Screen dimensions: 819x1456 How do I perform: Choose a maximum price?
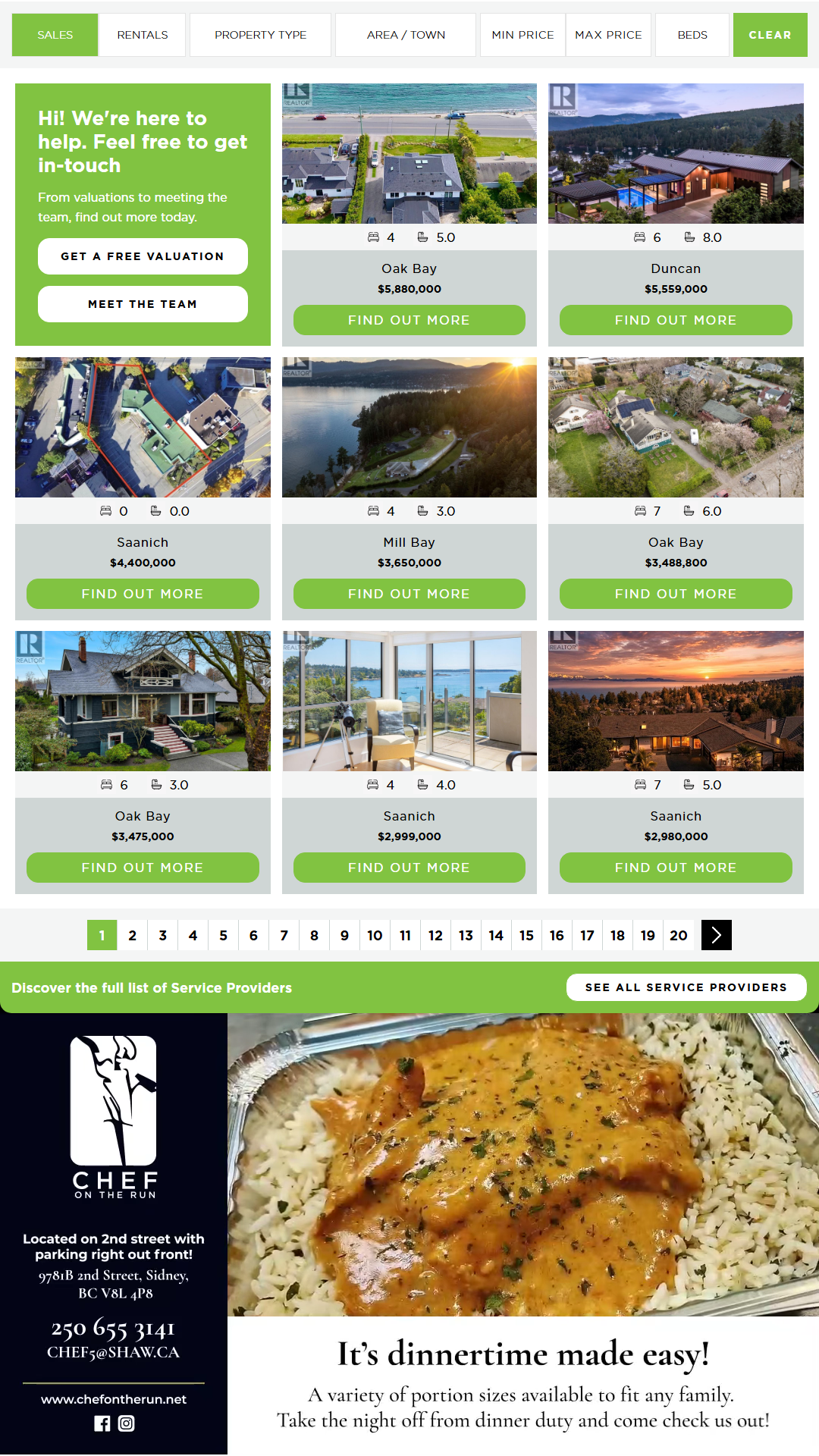(x=608, y=35)
